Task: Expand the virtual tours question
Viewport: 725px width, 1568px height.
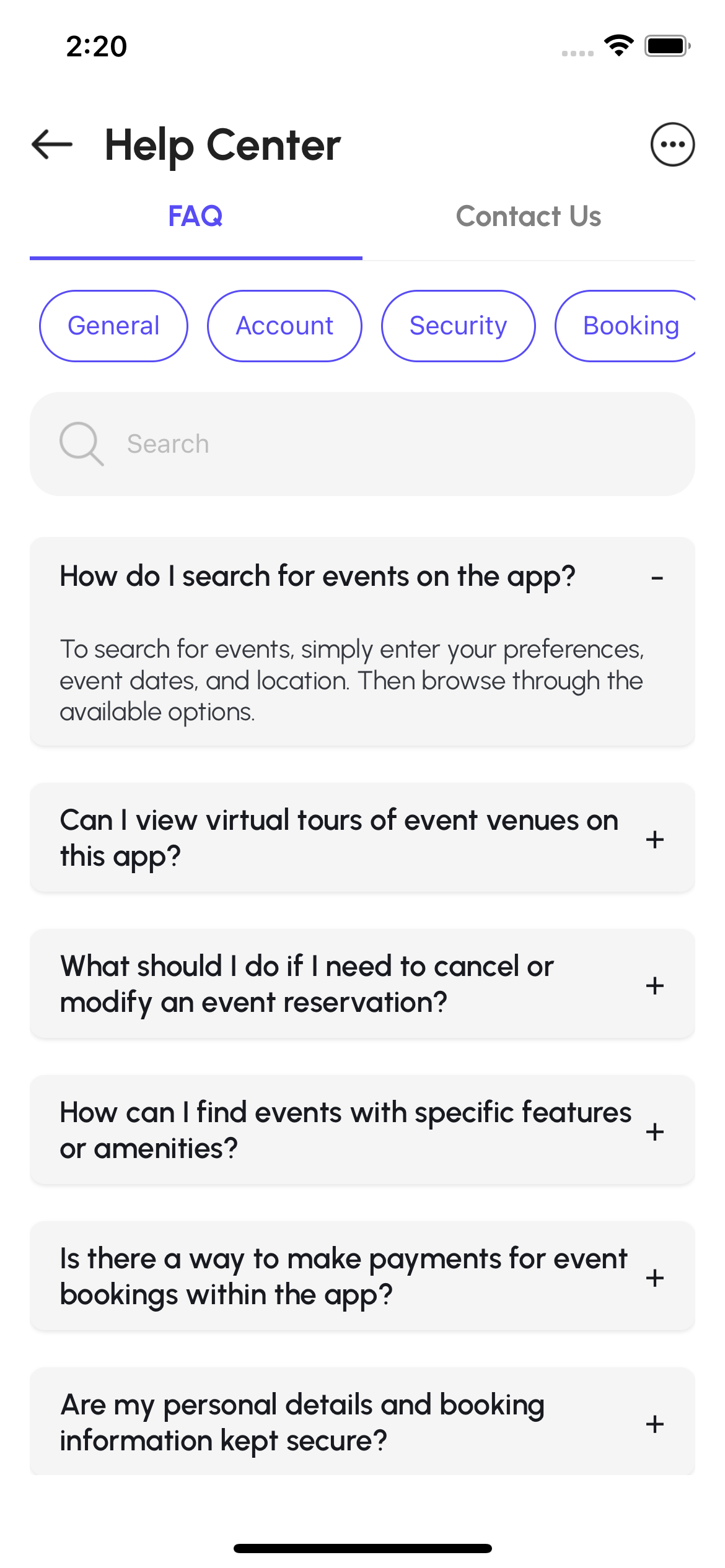Action: click(x=654, y=840)
